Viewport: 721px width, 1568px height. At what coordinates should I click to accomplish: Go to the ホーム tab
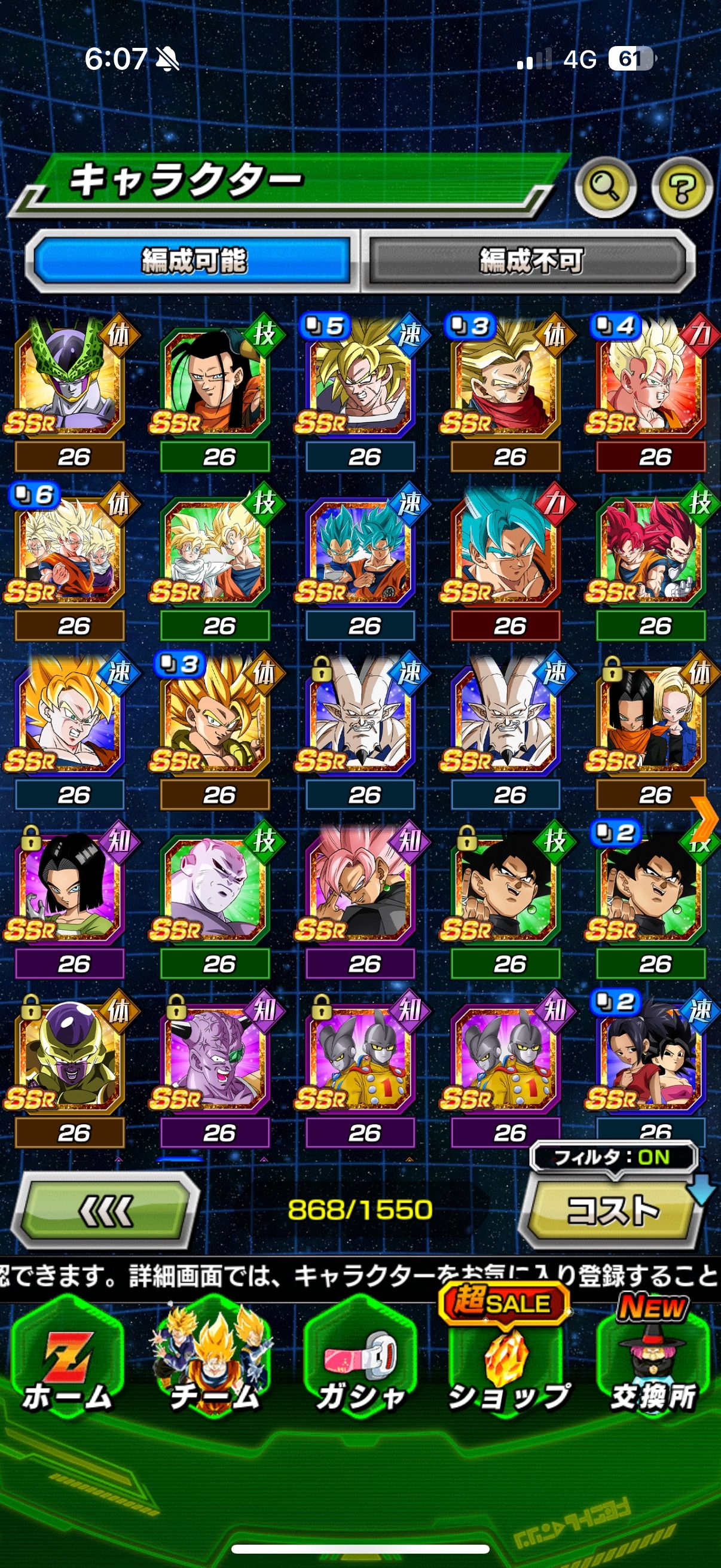67,1363
